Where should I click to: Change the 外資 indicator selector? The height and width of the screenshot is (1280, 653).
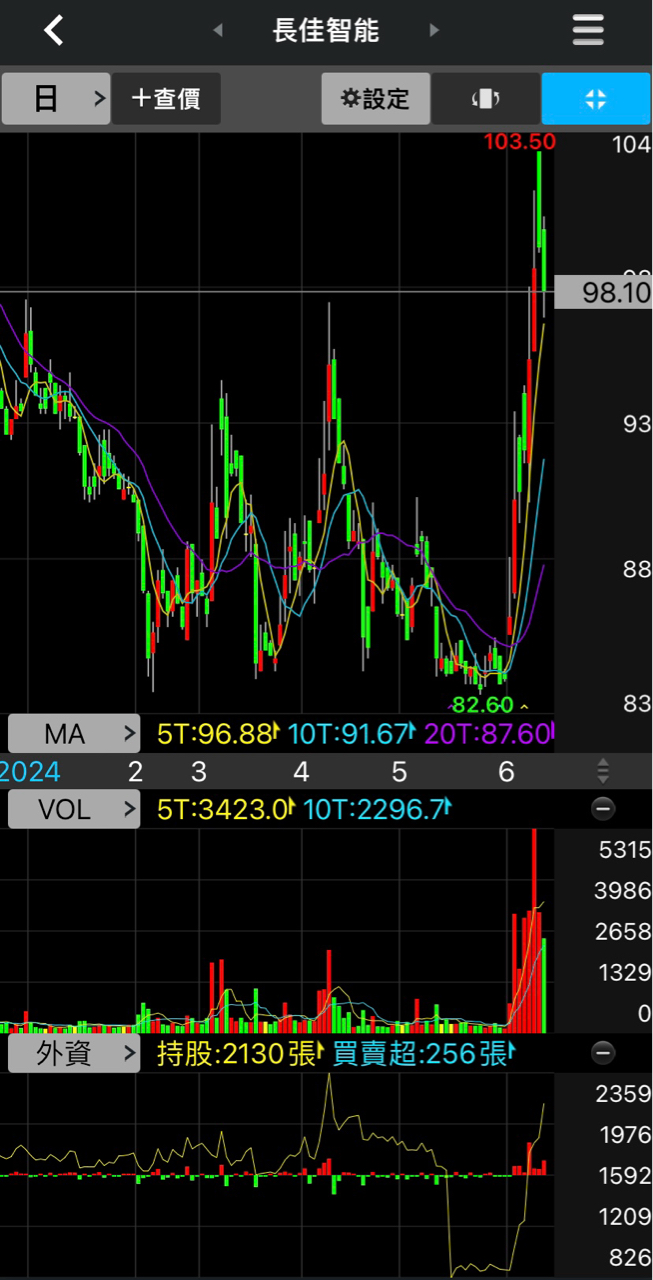coord(74,1053)
